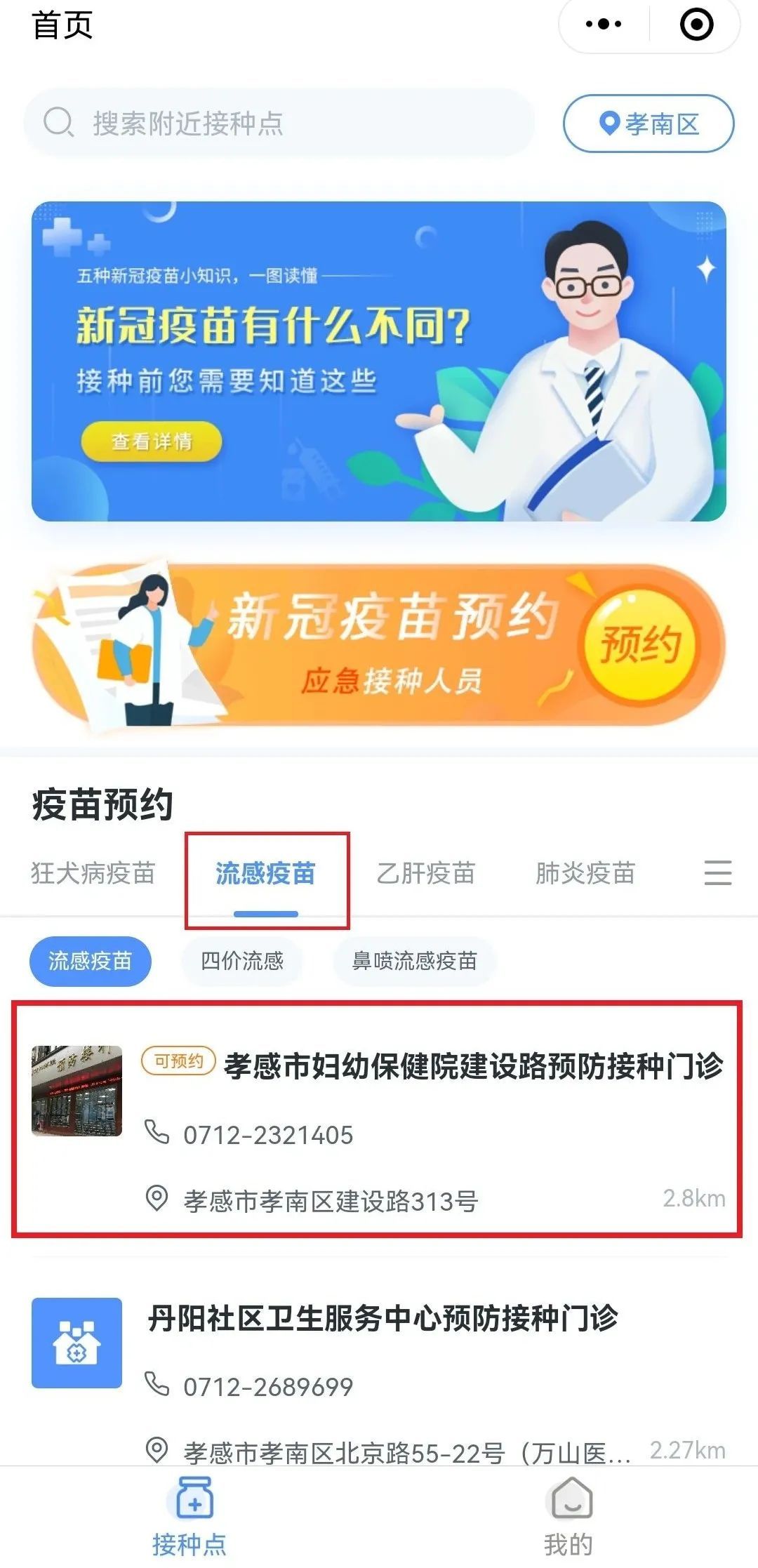Close the mini program with the circle icon
The width and height of the screenshot is (758, 1568).
coord(696,25)
